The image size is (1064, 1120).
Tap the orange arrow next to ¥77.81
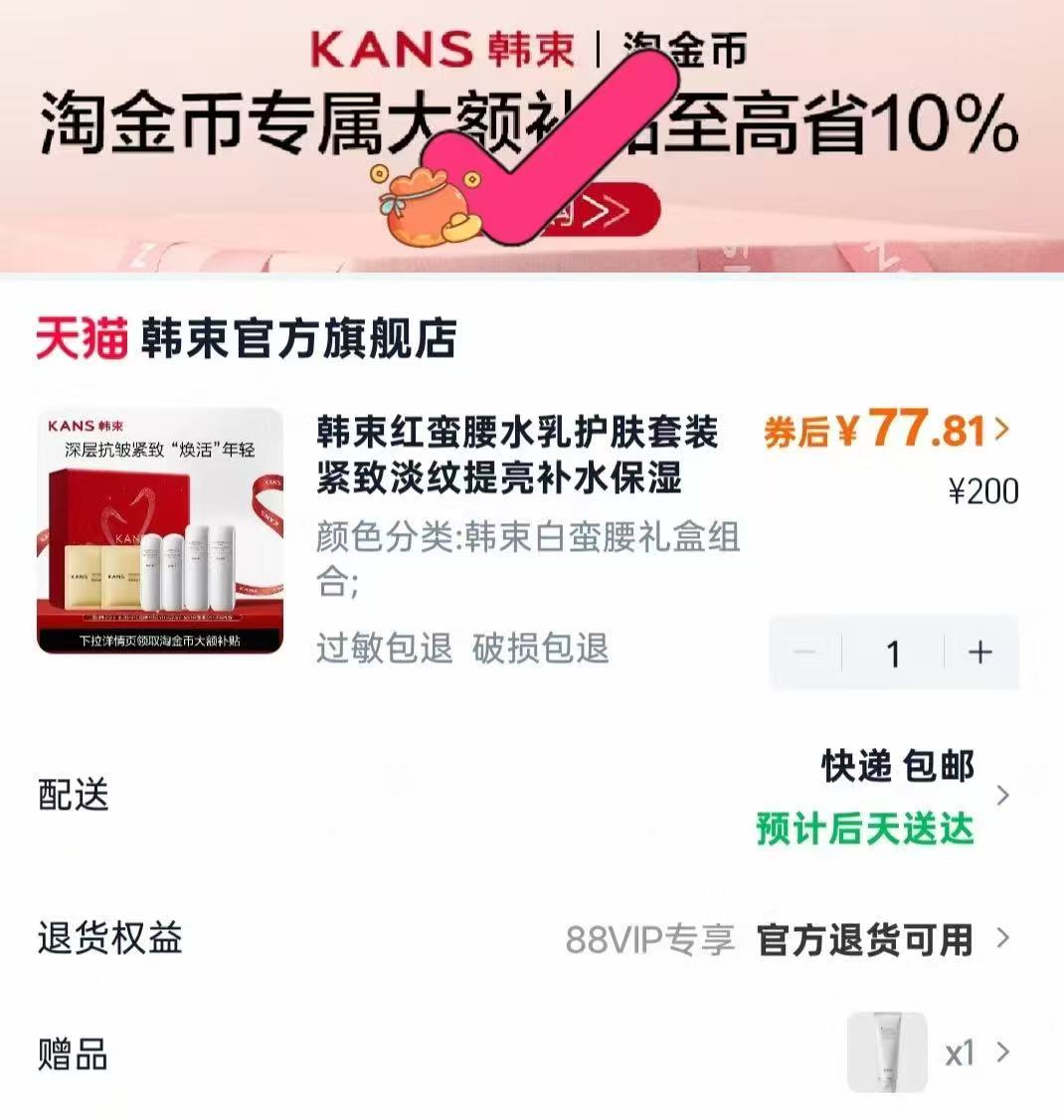[1002, 430]
